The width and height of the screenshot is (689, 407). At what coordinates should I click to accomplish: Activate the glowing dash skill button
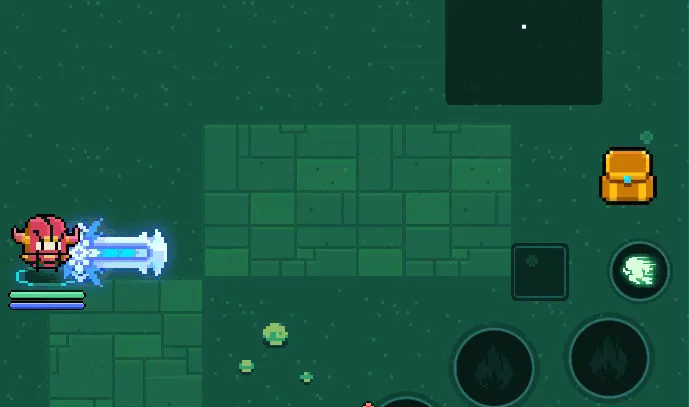point(639,270)
